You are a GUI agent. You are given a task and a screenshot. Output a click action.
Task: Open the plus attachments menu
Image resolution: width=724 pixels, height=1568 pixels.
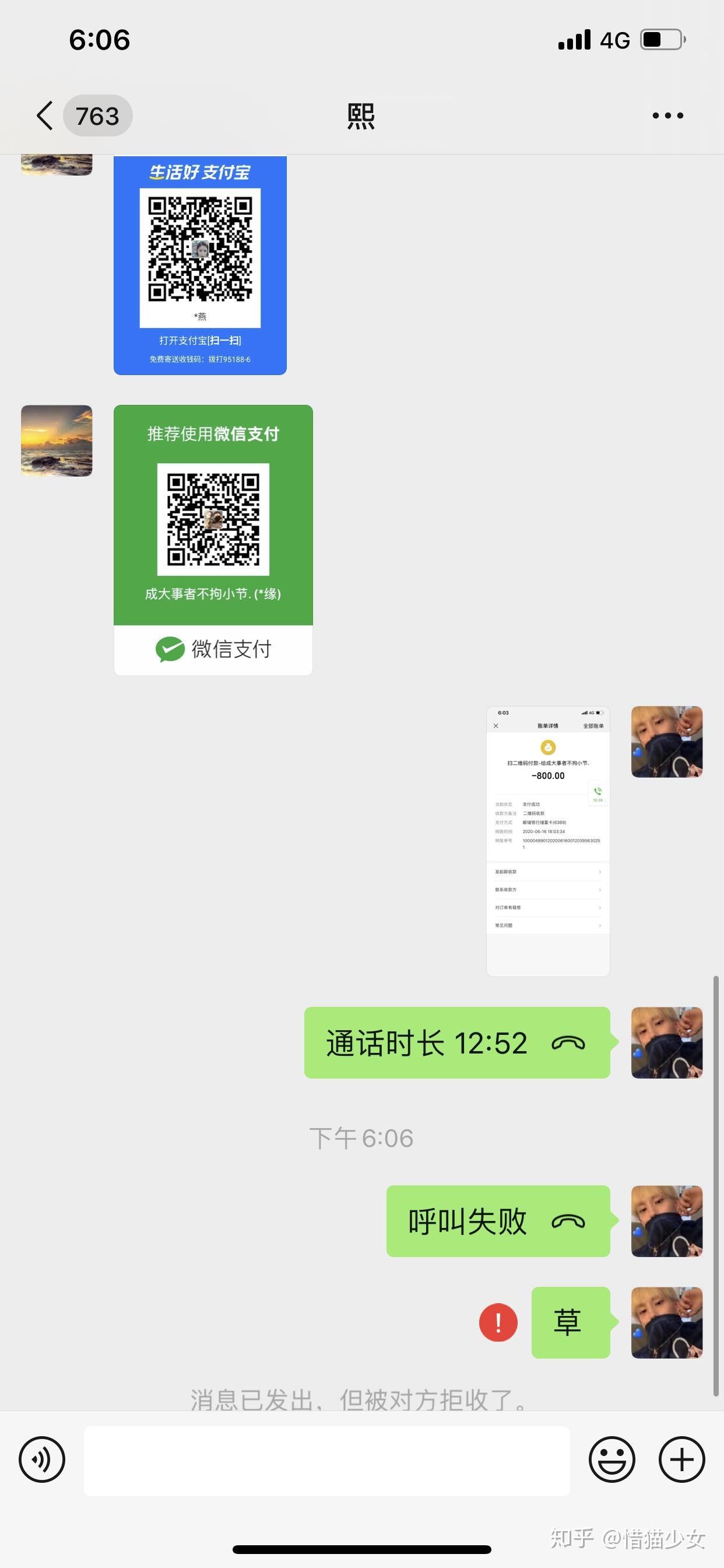point(681,1459)
